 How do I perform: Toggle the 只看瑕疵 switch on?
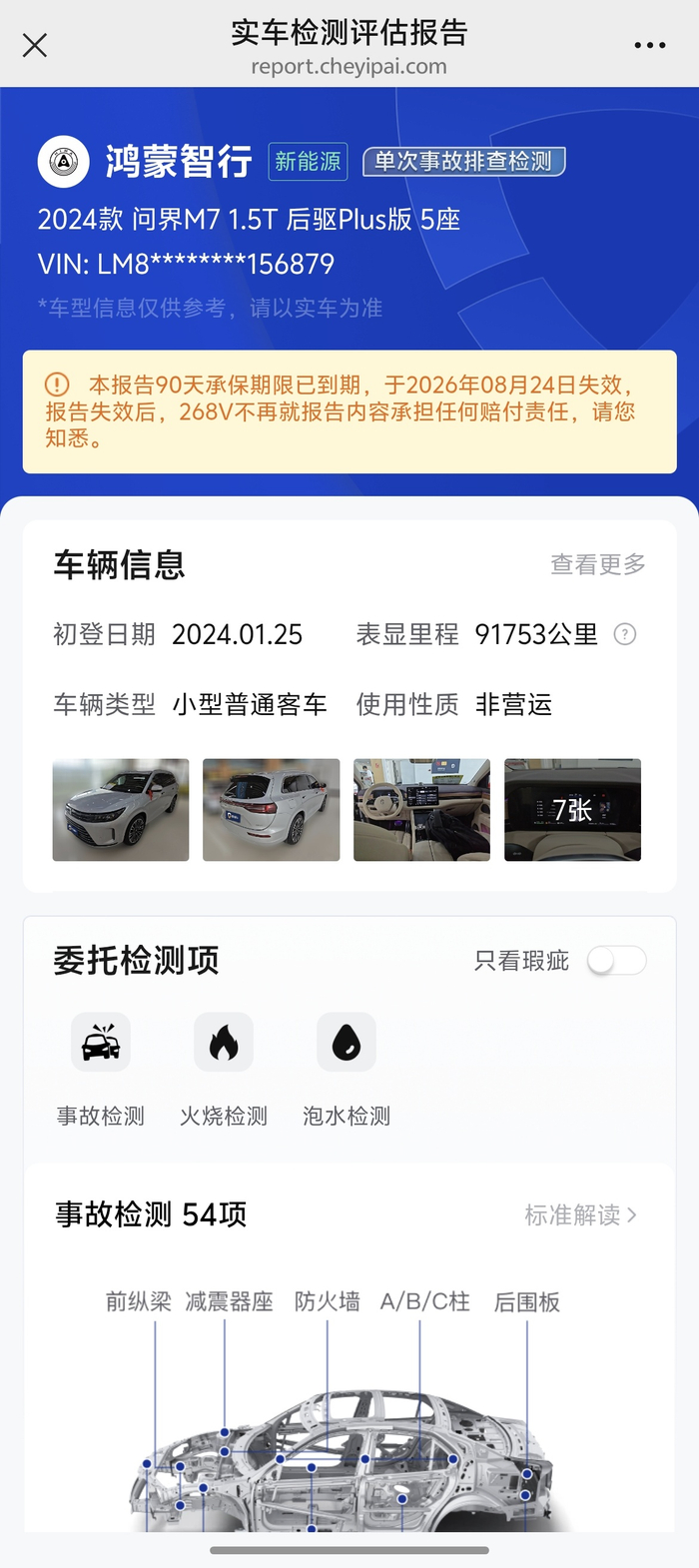(616, 961)
